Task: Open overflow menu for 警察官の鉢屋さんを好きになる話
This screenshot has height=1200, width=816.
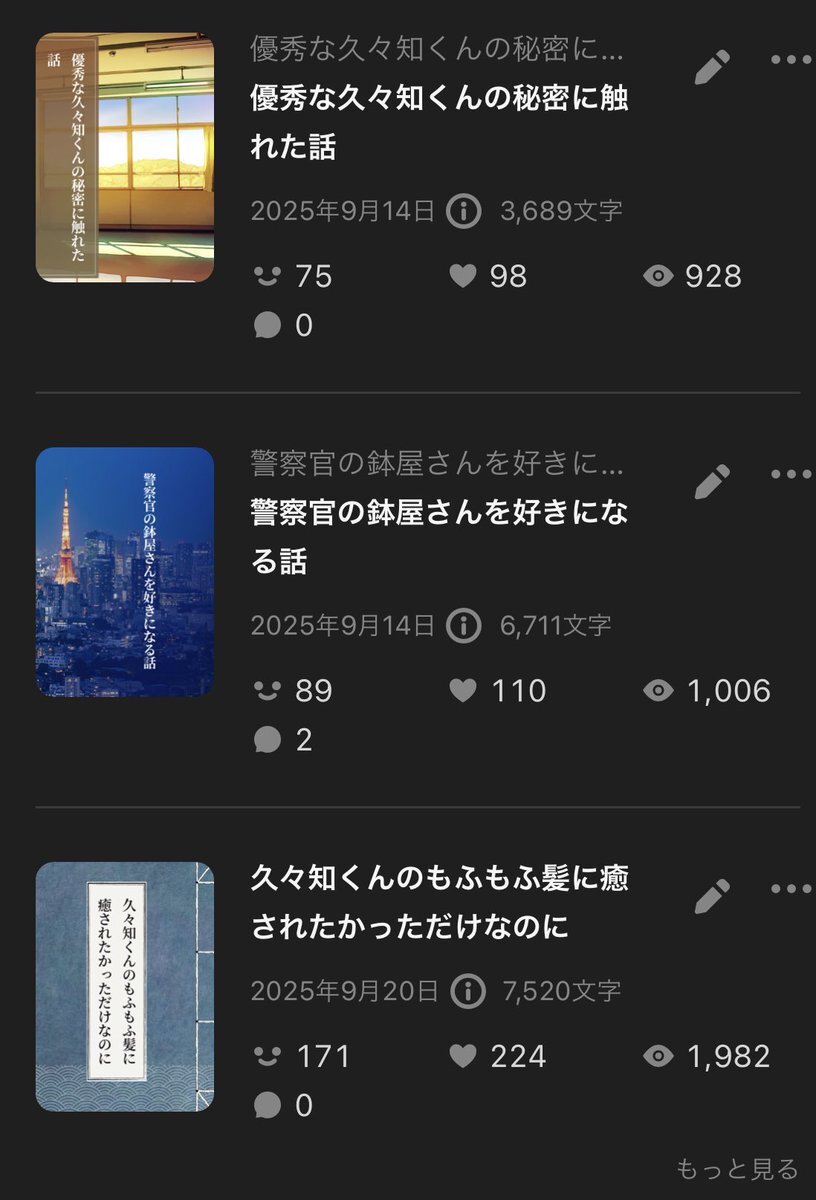Action: coord(791,475)
